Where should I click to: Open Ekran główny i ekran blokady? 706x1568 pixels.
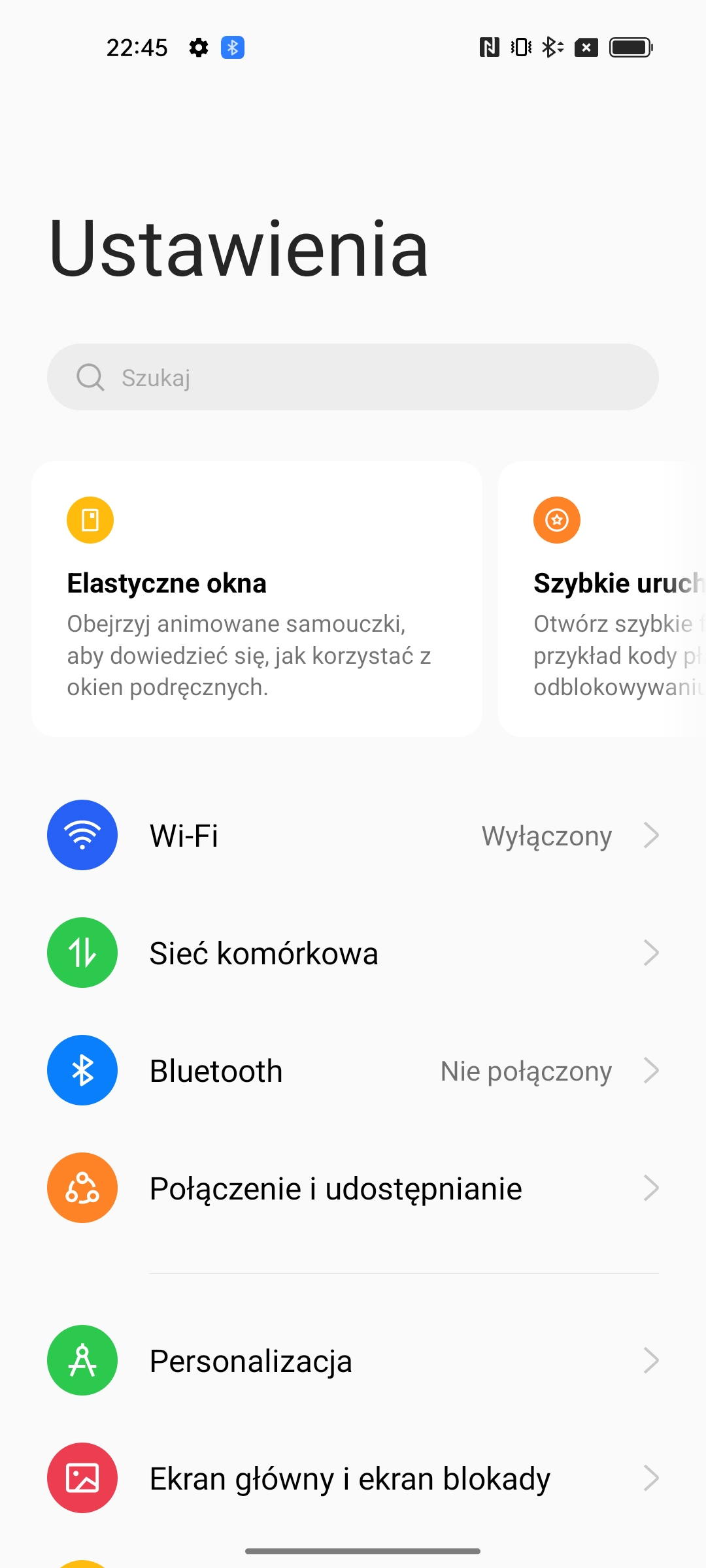353,1478
